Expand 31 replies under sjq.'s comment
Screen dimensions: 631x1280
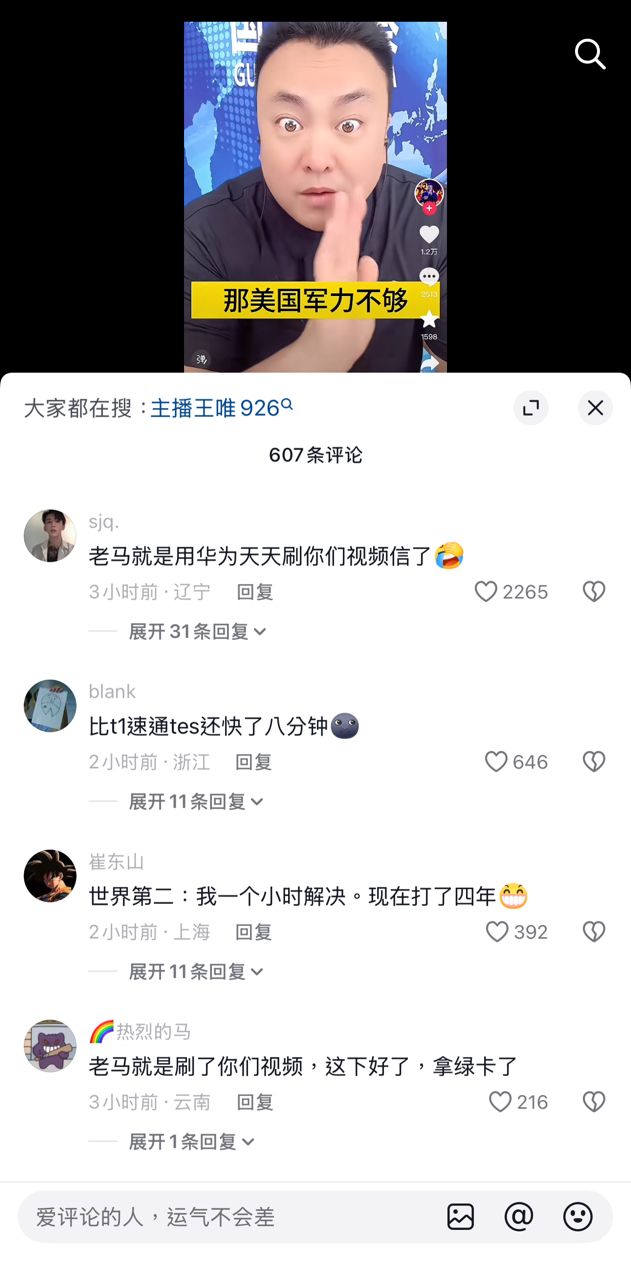pyautogui.click(x=197, y=632)
